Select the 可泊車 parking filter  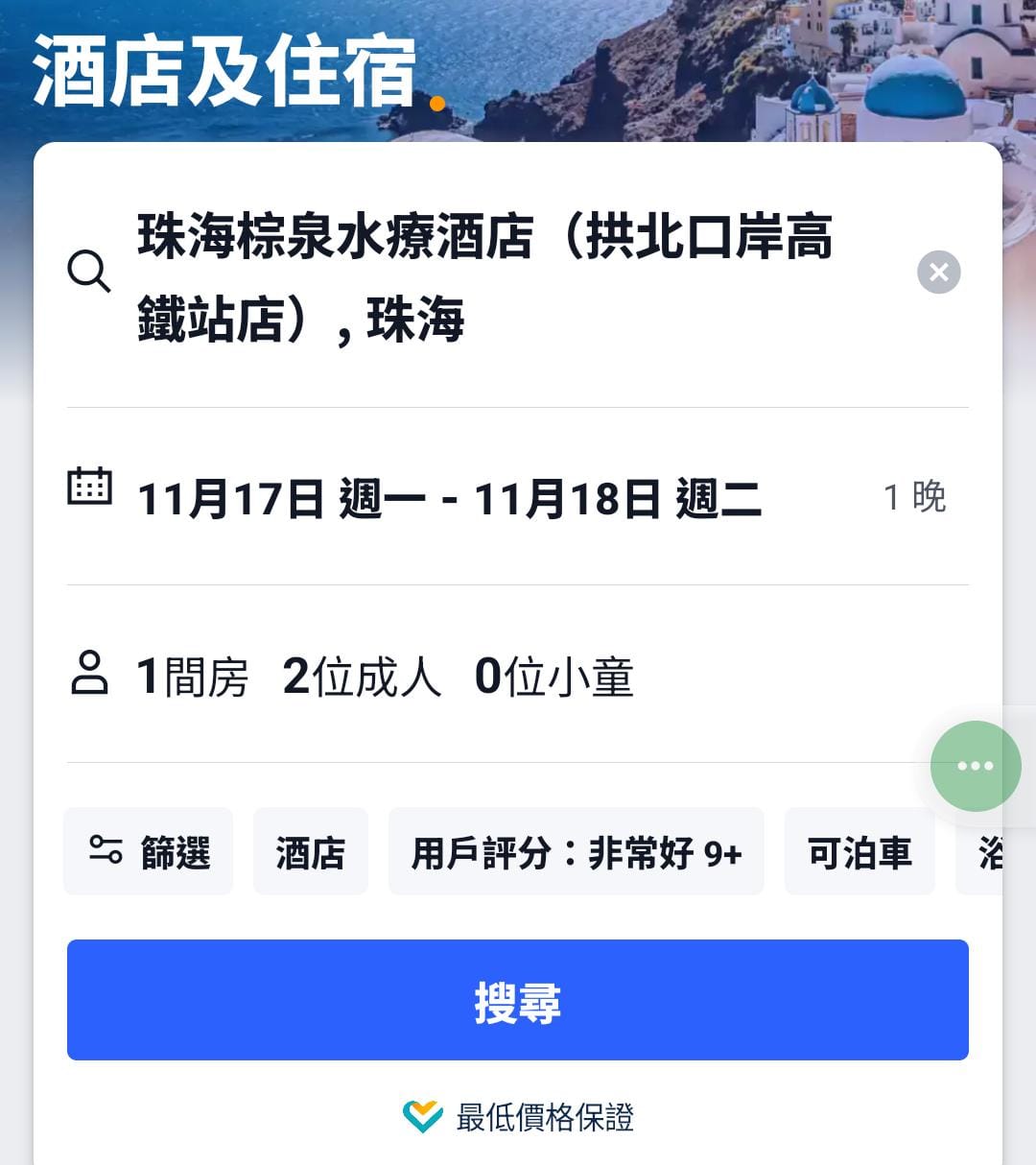coord(859,852)
